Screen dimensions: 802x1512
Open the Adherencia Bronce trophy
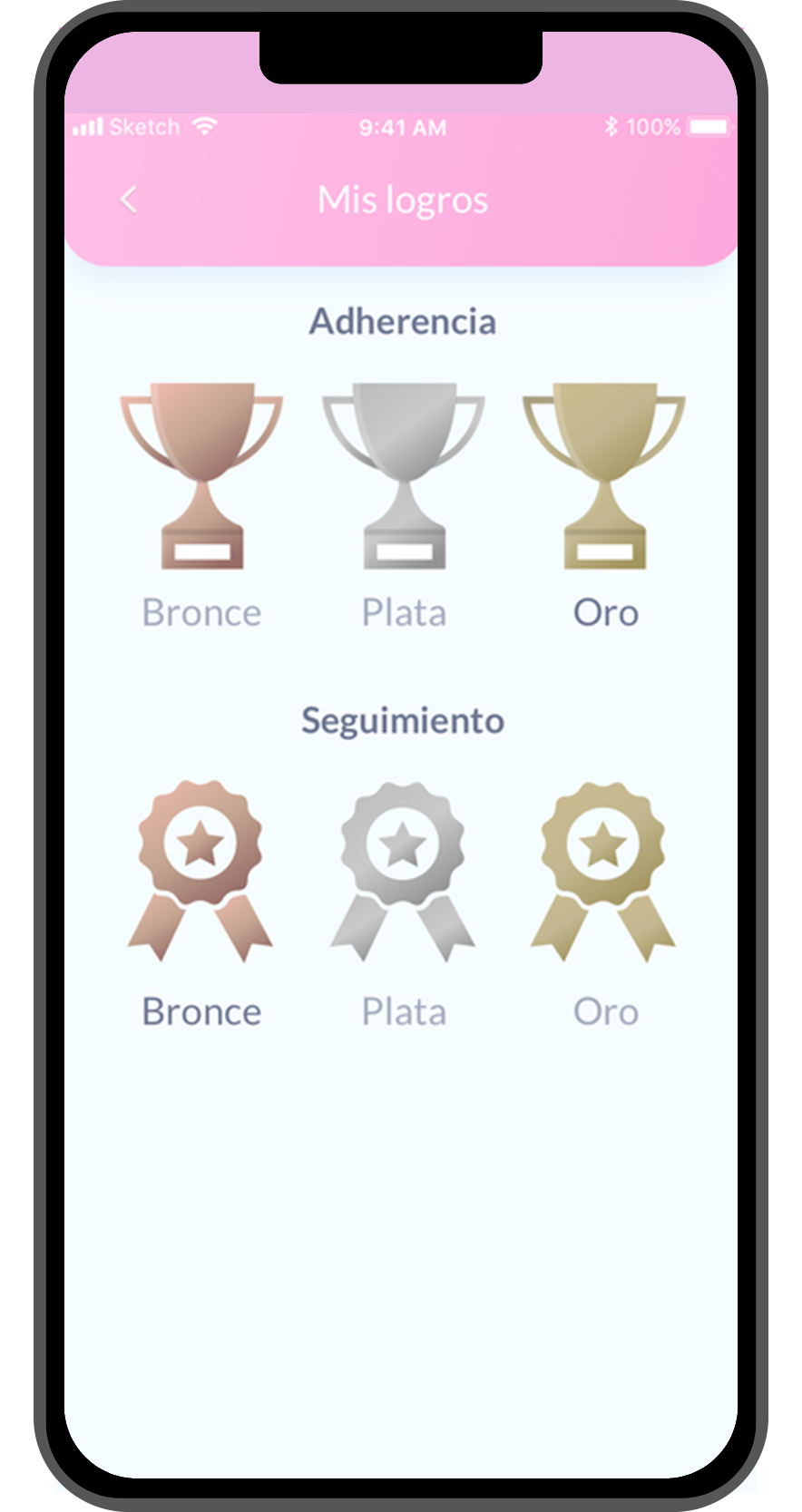pos(201,476)
